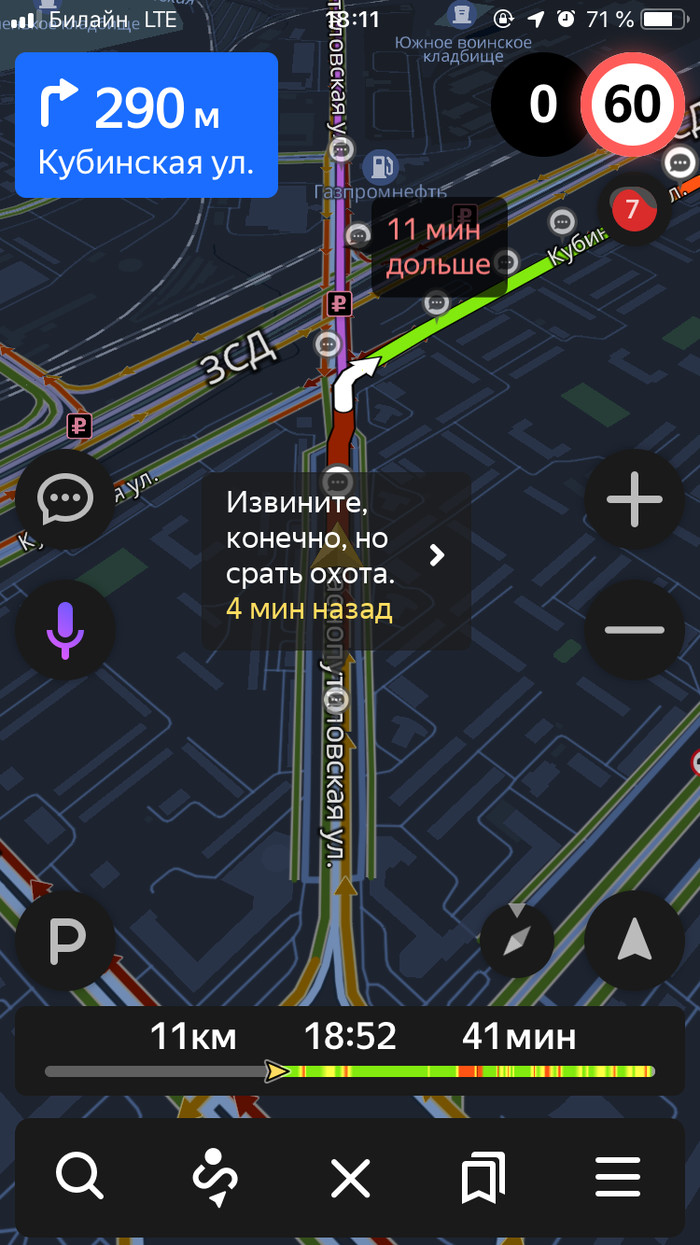Open the road chat messages button

65,498
